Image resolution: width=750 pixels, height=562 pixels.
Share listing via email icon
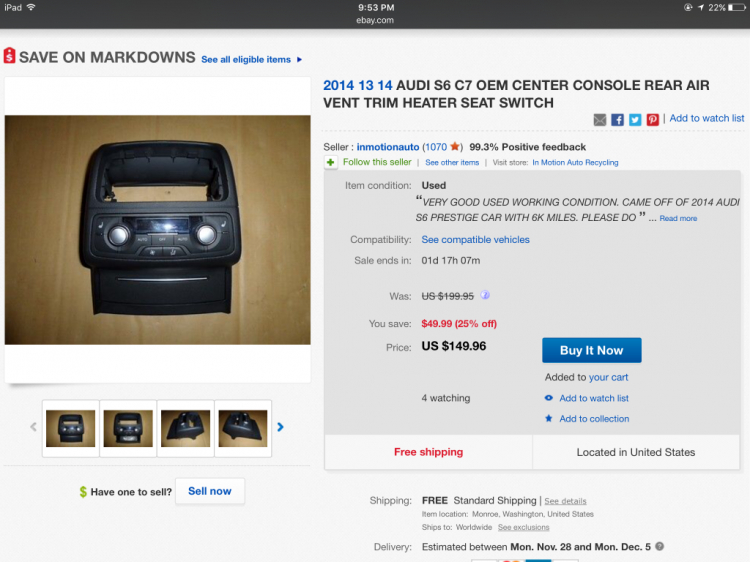600,120
